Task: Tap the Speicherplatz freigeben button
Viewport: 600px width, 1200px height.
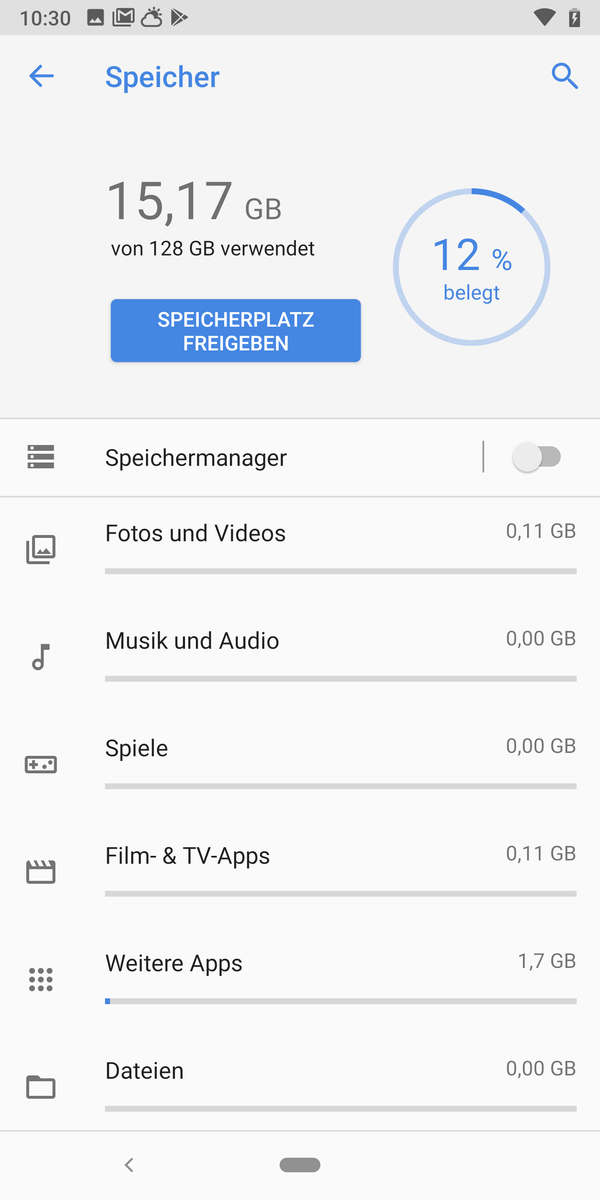Action: coord(235,331)
